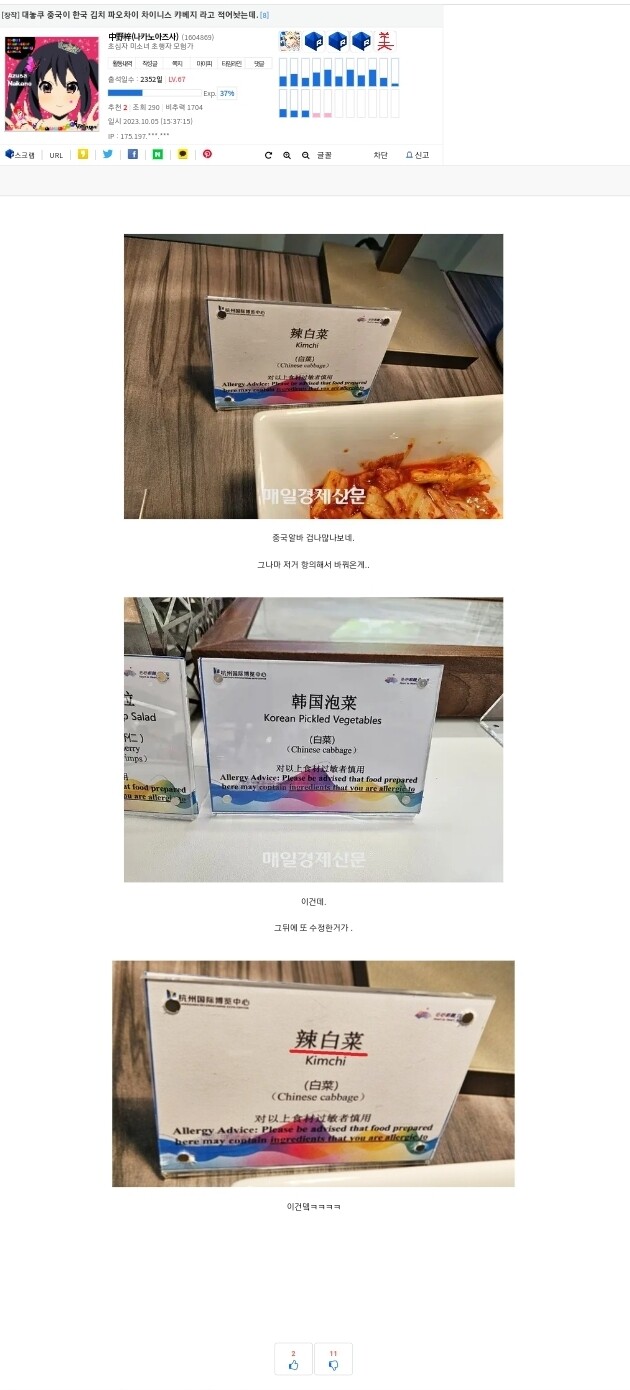Reset text size with the refresh icon
This screenshot has width=630, height=1390.
click(x=268, y=155)
